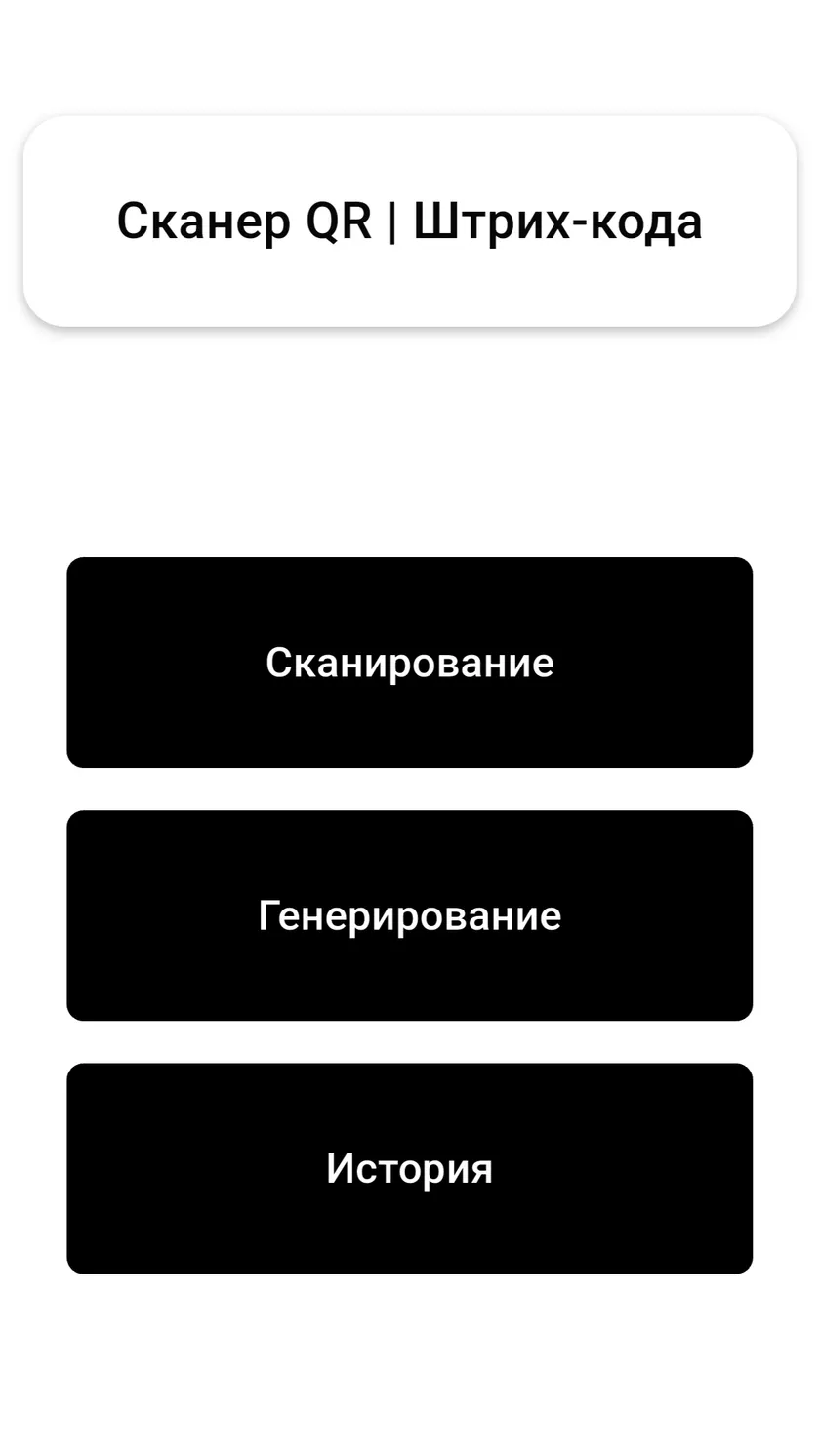Open the Сканирование button
Screen dimensions: 820x1456
(409, 663)
